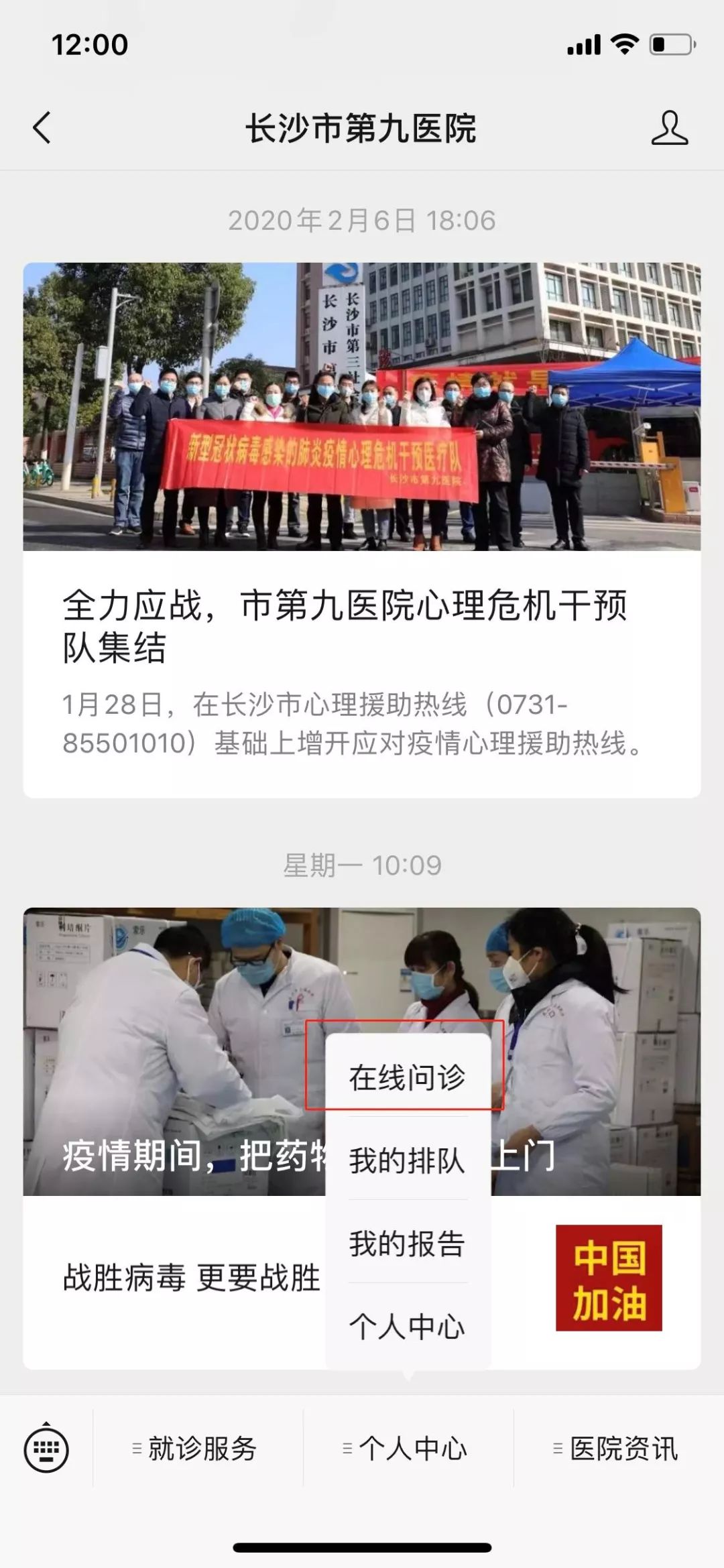724x1568 pixels.
Task: Open the 疫情期间 medicine delivery article
Action: 168,1073
